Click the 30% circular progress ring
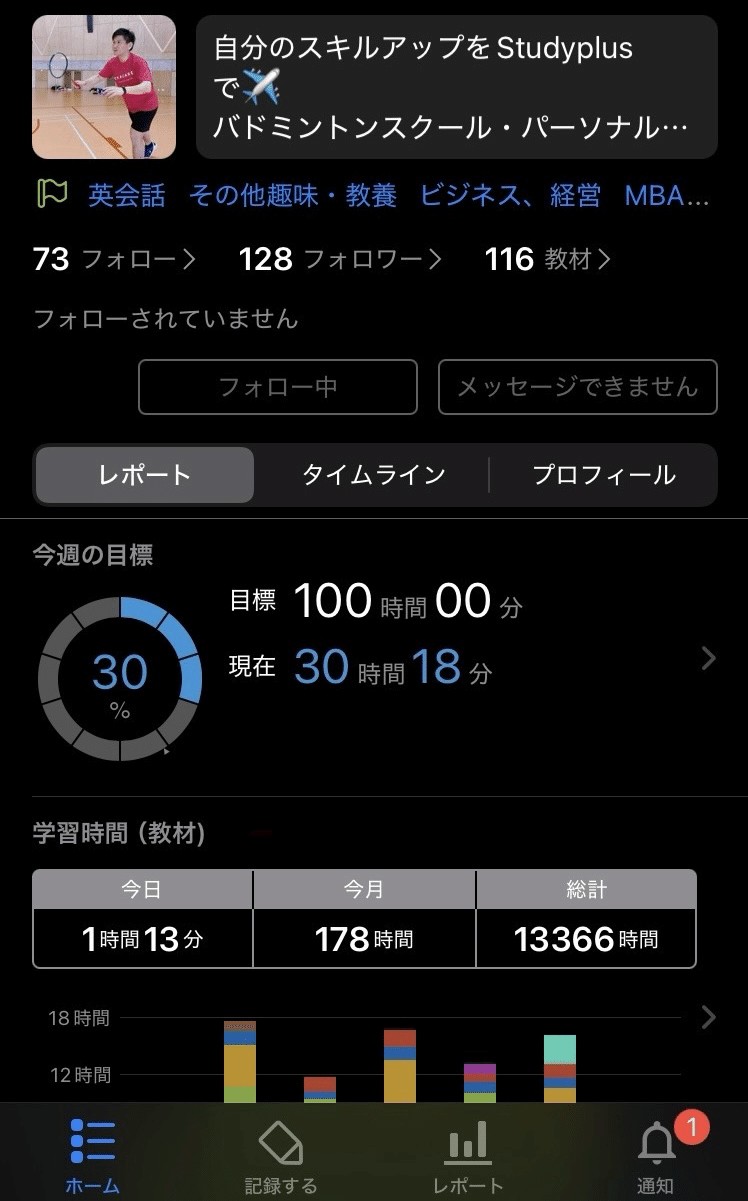Image resolution: width=748 pixels, height=1201 pixels. [120, 679]
